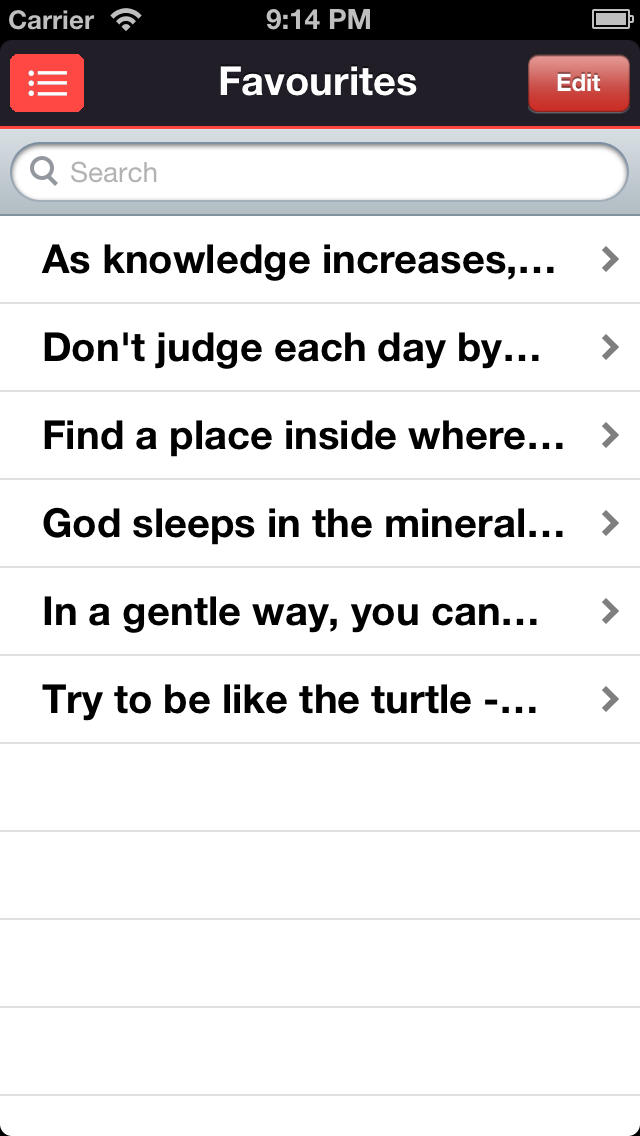Open "In a gentle way, you can…"

click(x=320, y=611)
